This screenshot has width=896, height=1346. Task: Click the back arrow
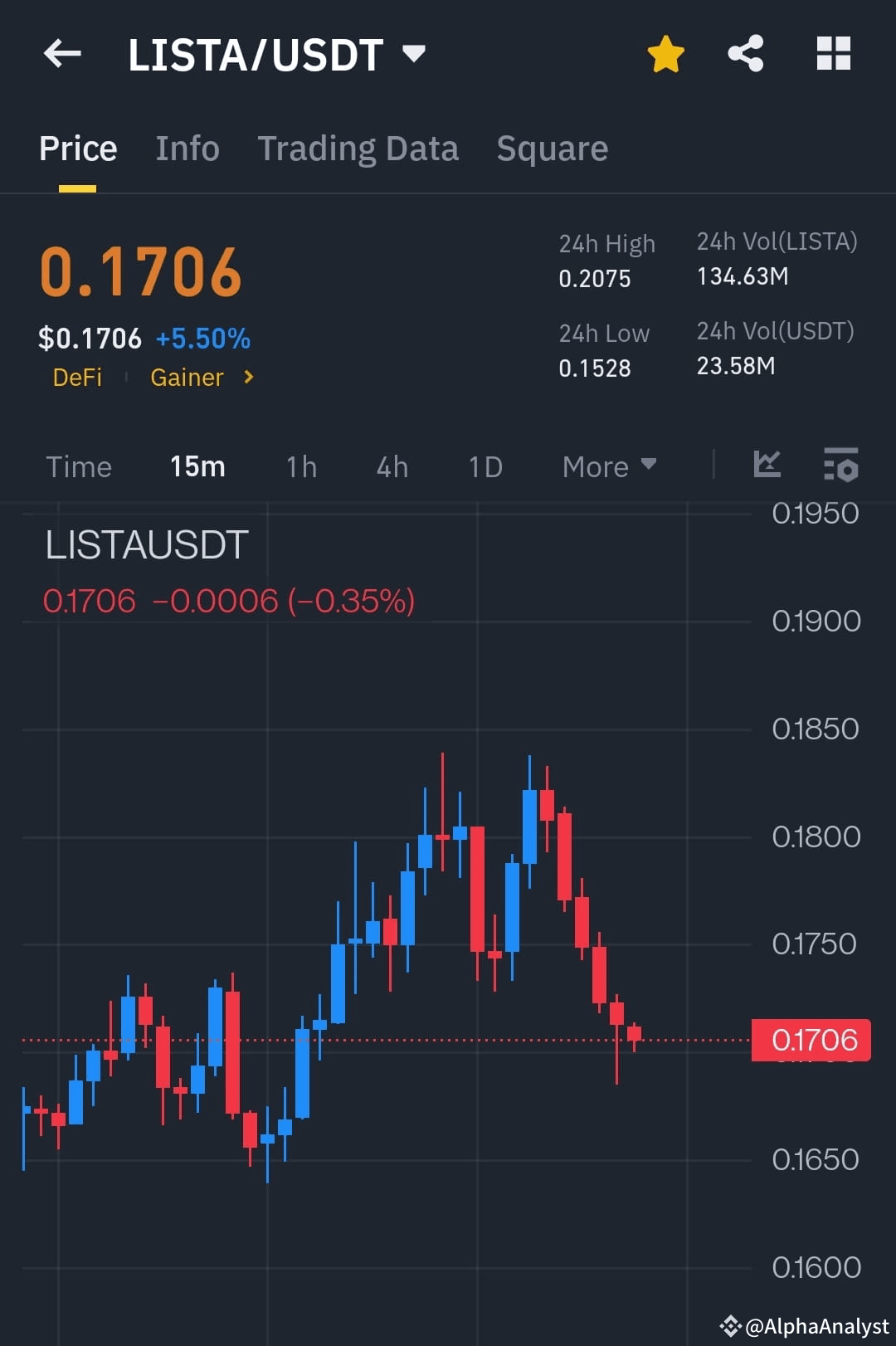pos(62,53)
